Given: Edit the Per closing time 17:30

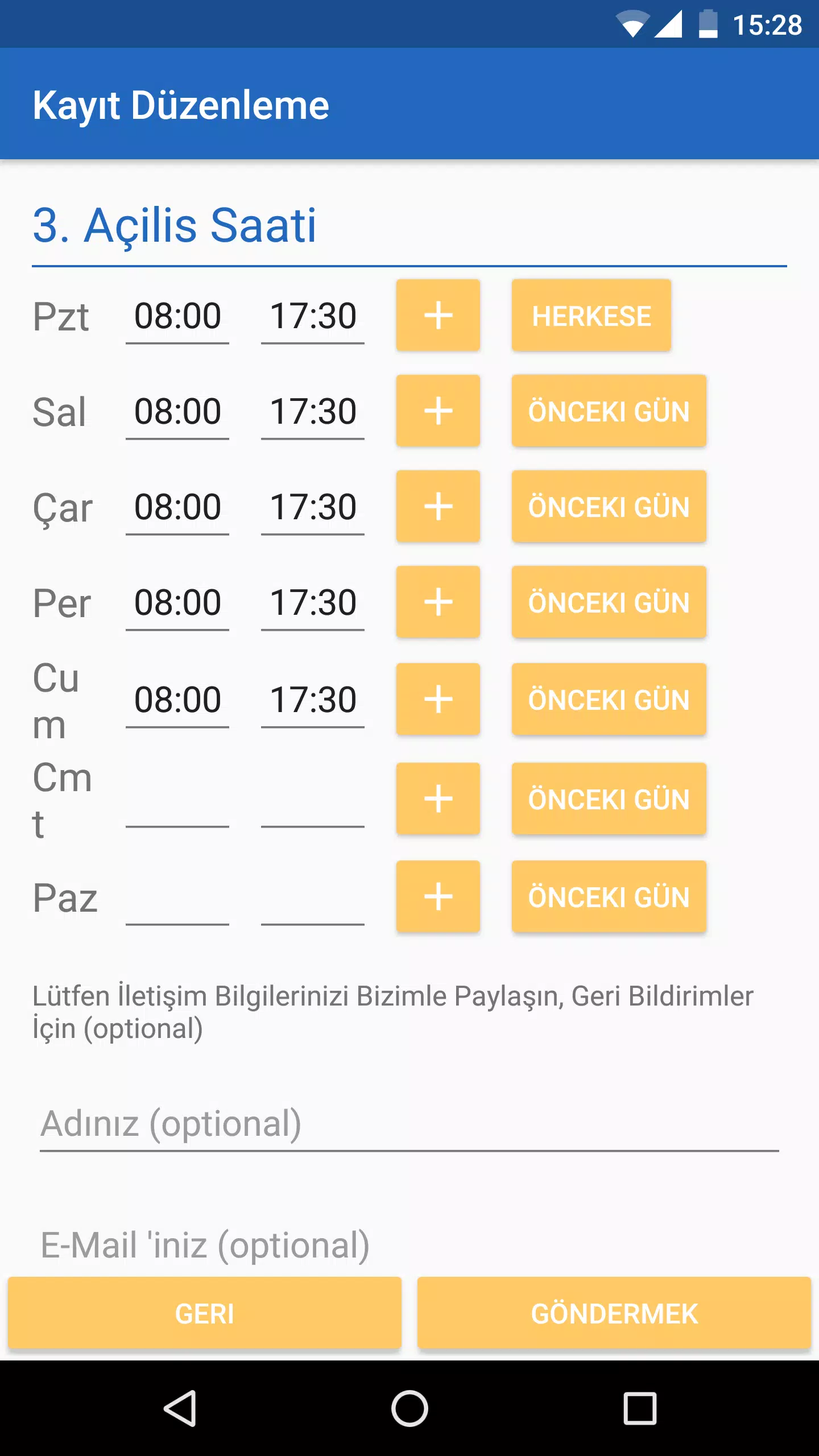Looking at the screenshot, I should click(313, 602).
